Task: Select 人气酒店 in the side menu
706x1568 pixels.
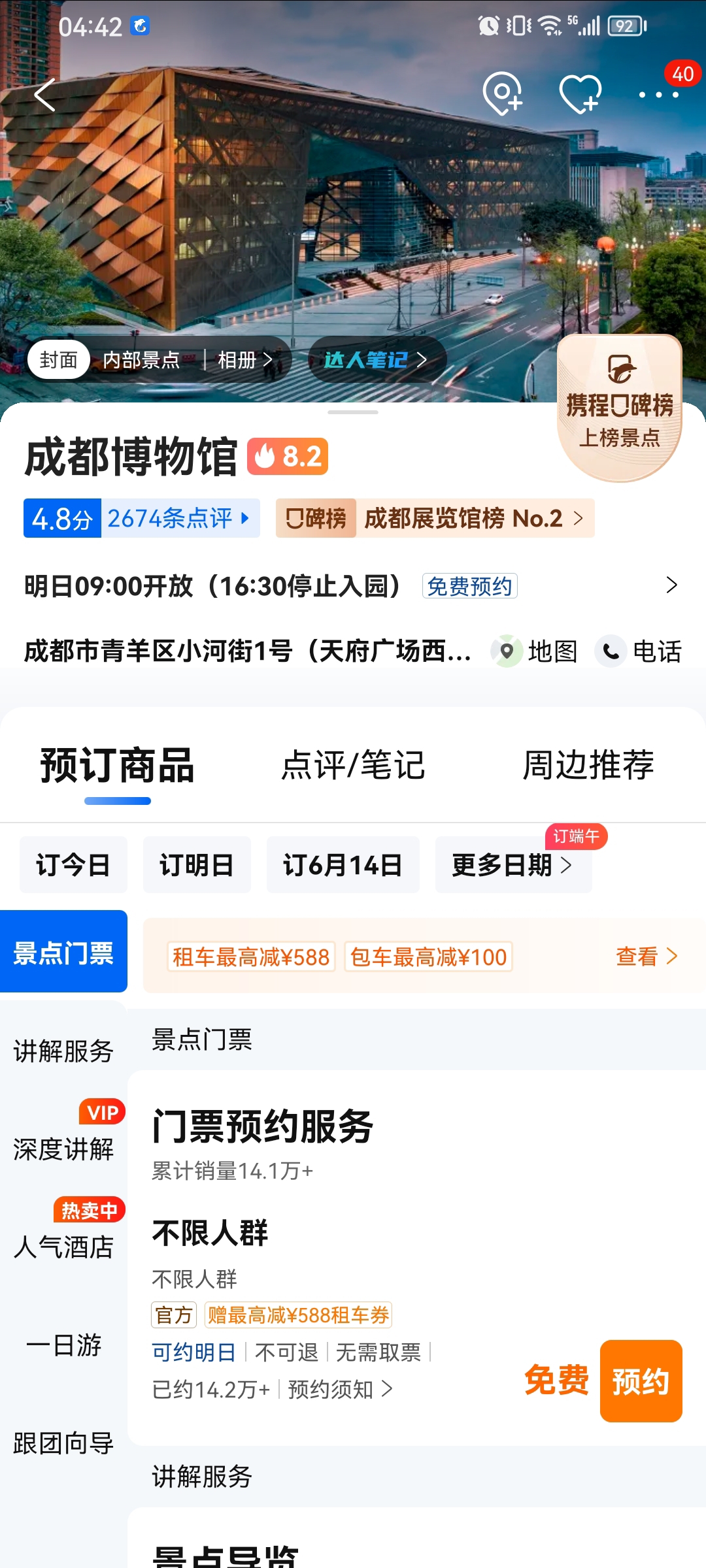Action: pos(63,1247)
